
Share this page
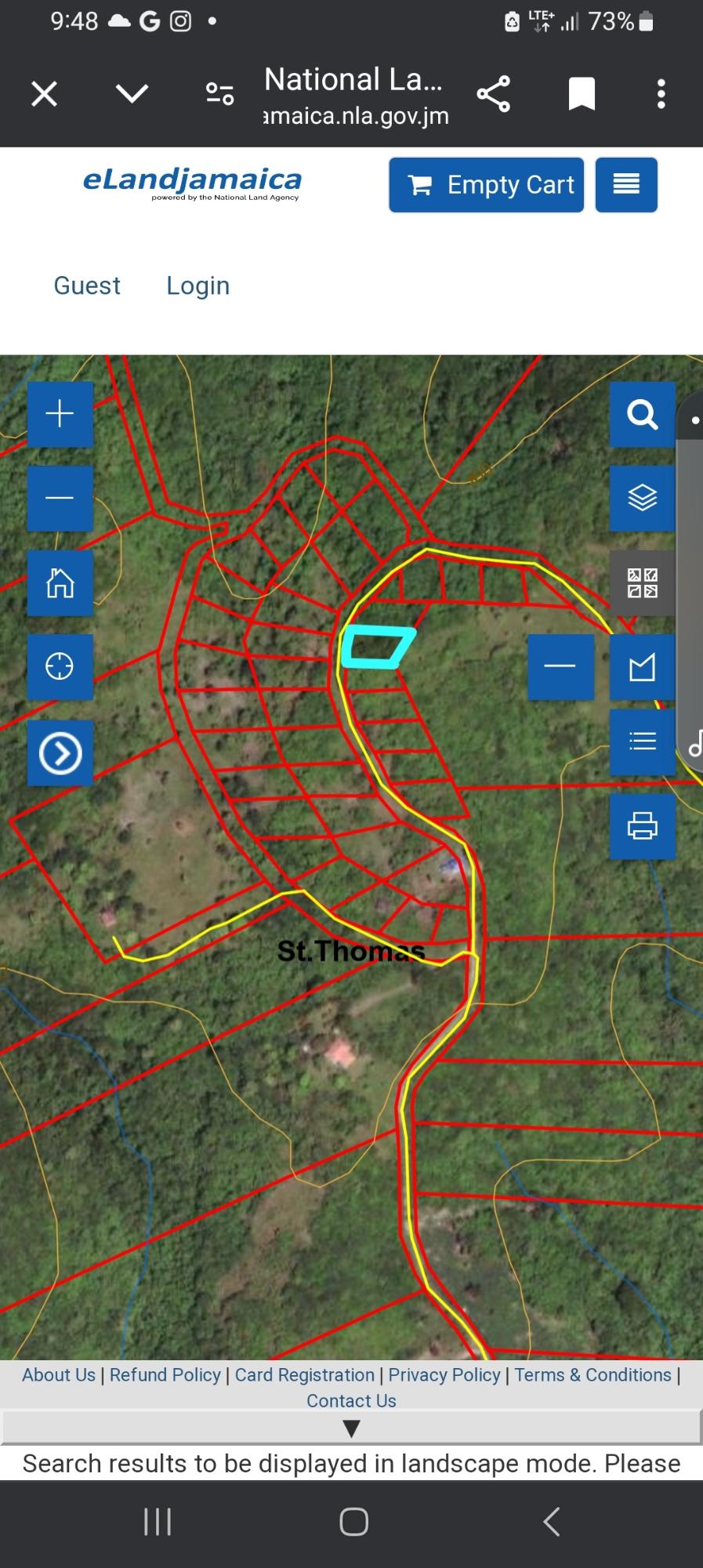pyautogui.click(x=494, y=94)
